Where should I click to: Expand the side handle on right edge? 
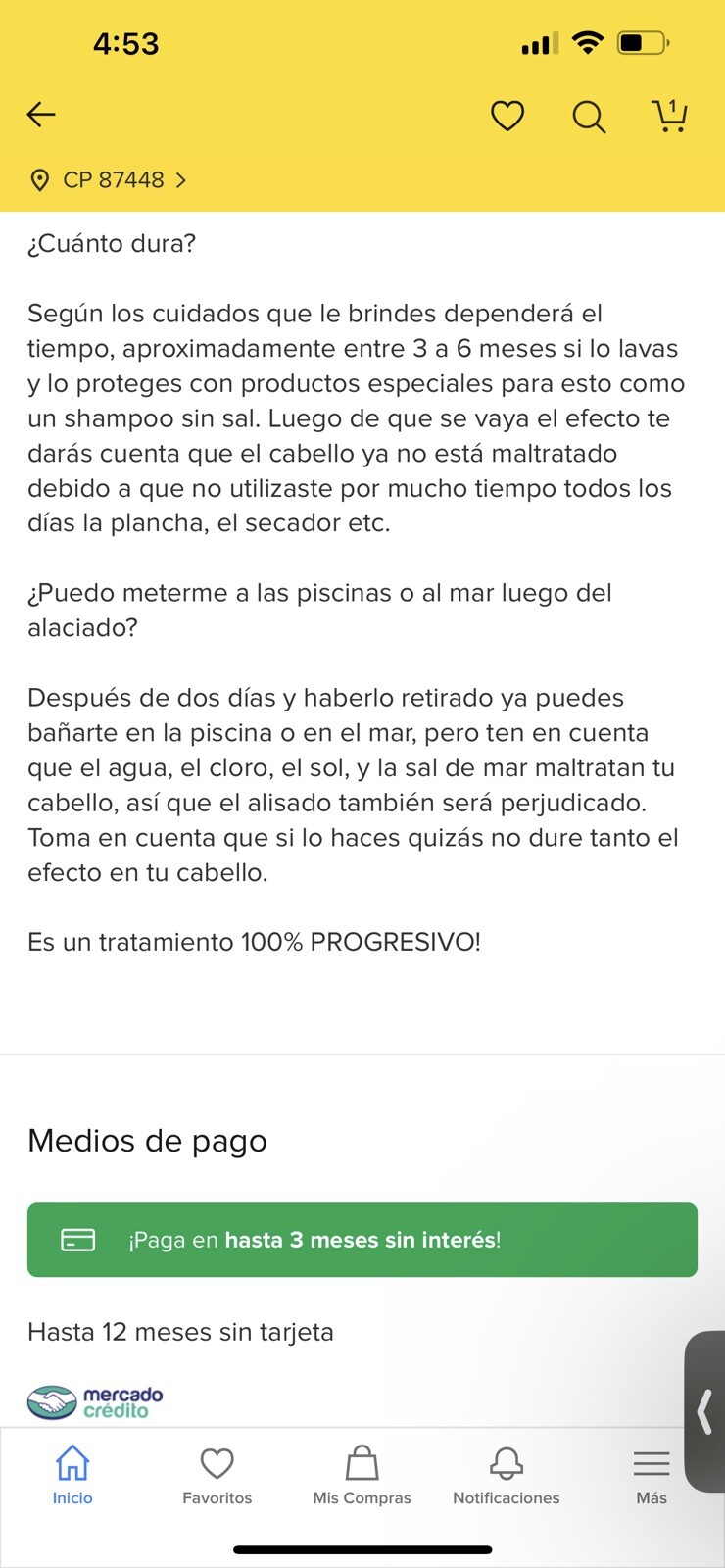click(704, 1412)
